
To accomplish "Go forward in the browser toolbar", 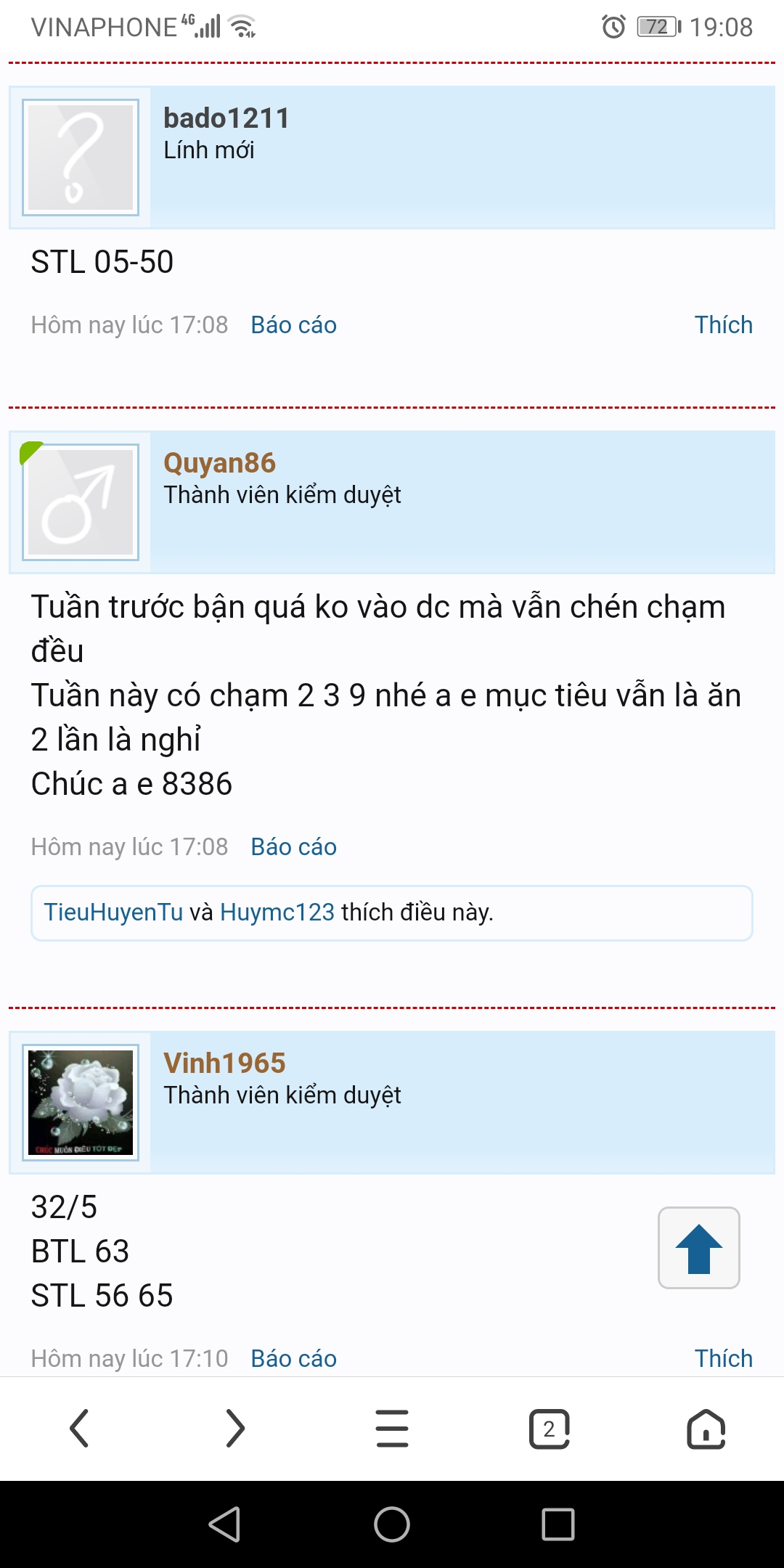I will [235, 1429].
